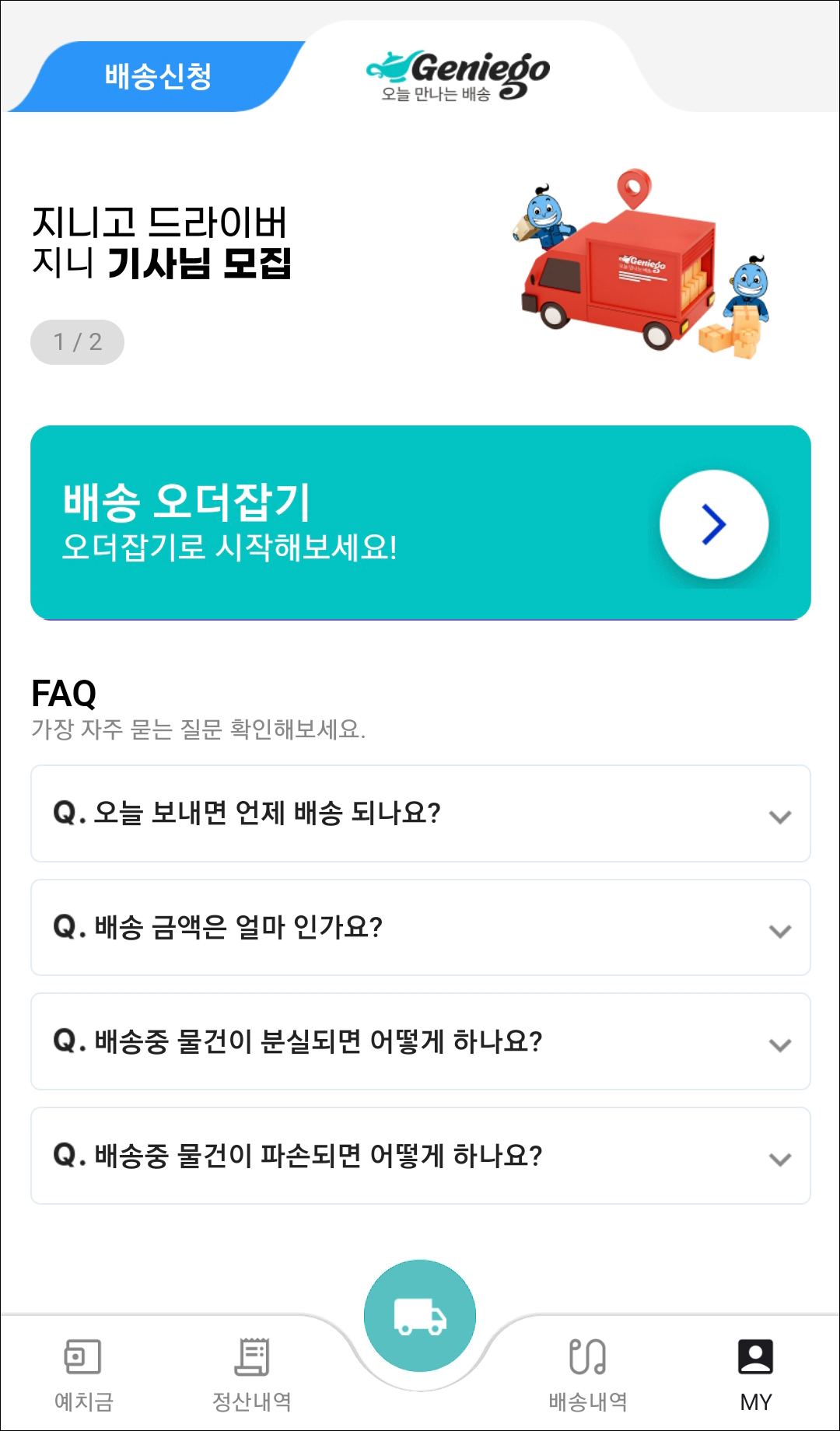
Task: Switch to the 배송내역 tab
Action: (x=588, y=1374)
